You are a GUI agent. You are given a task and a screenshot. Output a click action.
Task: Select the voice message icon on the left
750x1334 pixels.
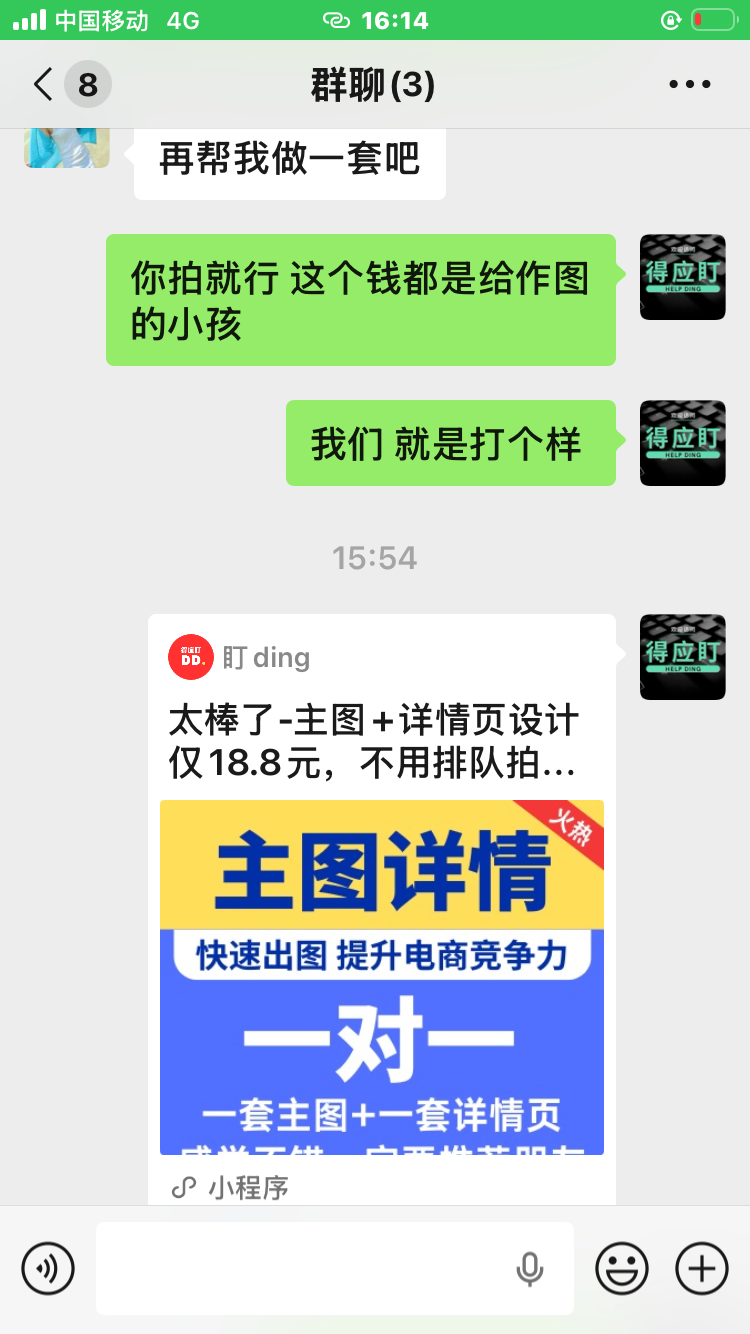(47, 1268)
